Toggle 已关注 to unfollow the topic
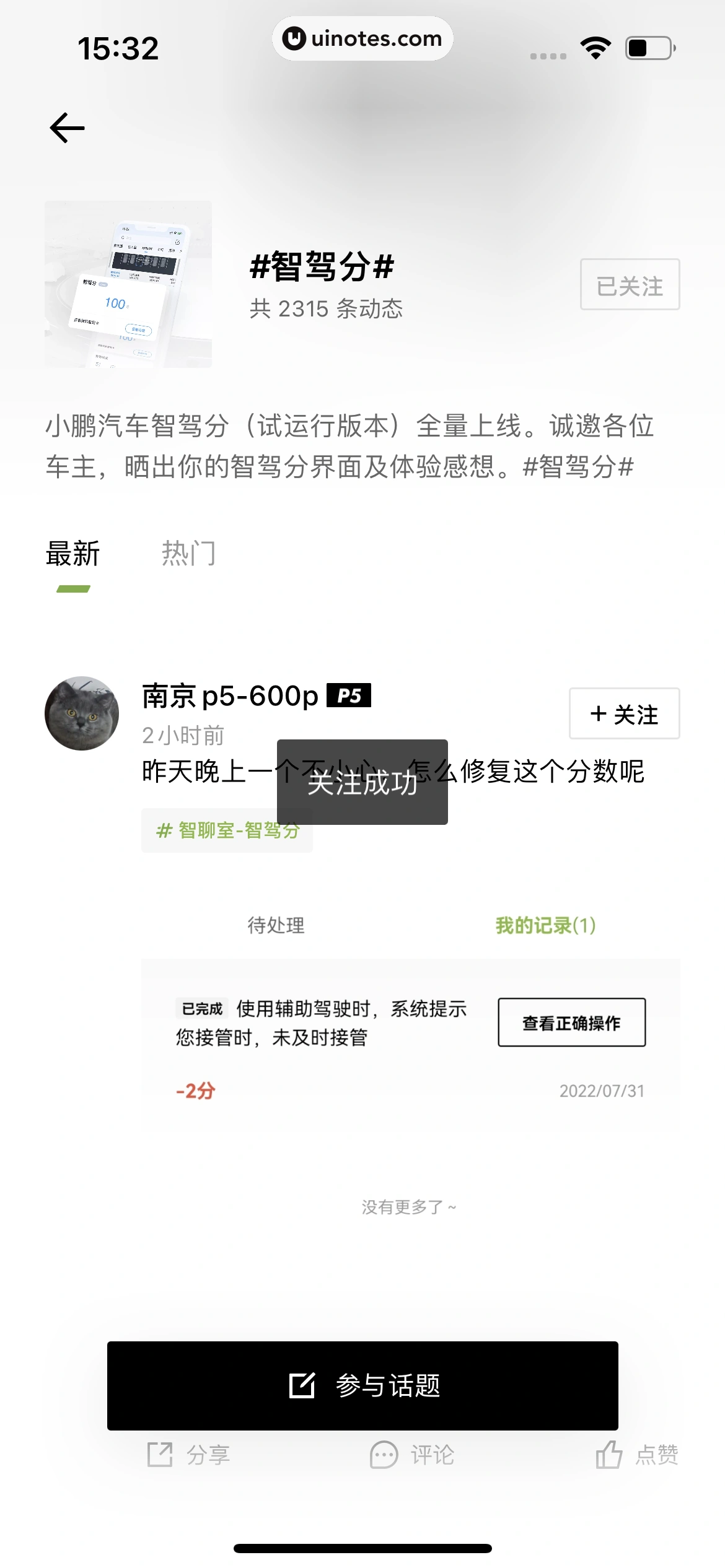 (629, 285)
